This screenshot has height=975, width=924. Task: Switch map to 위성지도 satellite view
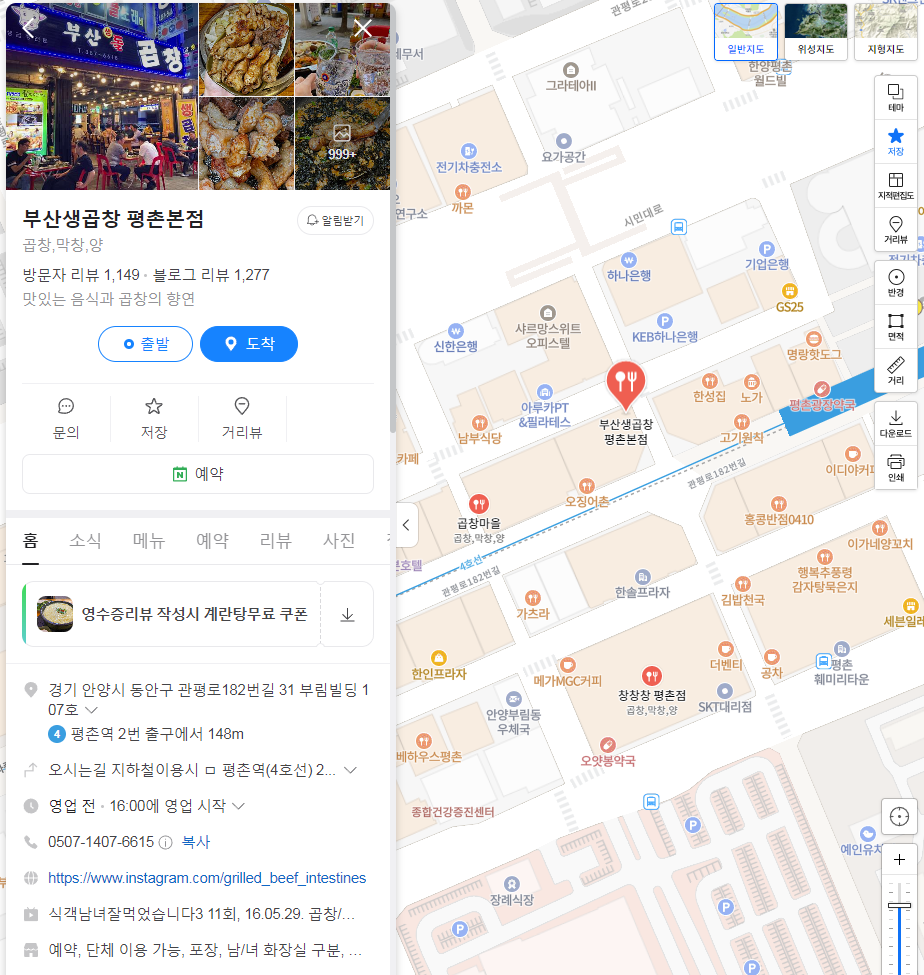(815, 31)
